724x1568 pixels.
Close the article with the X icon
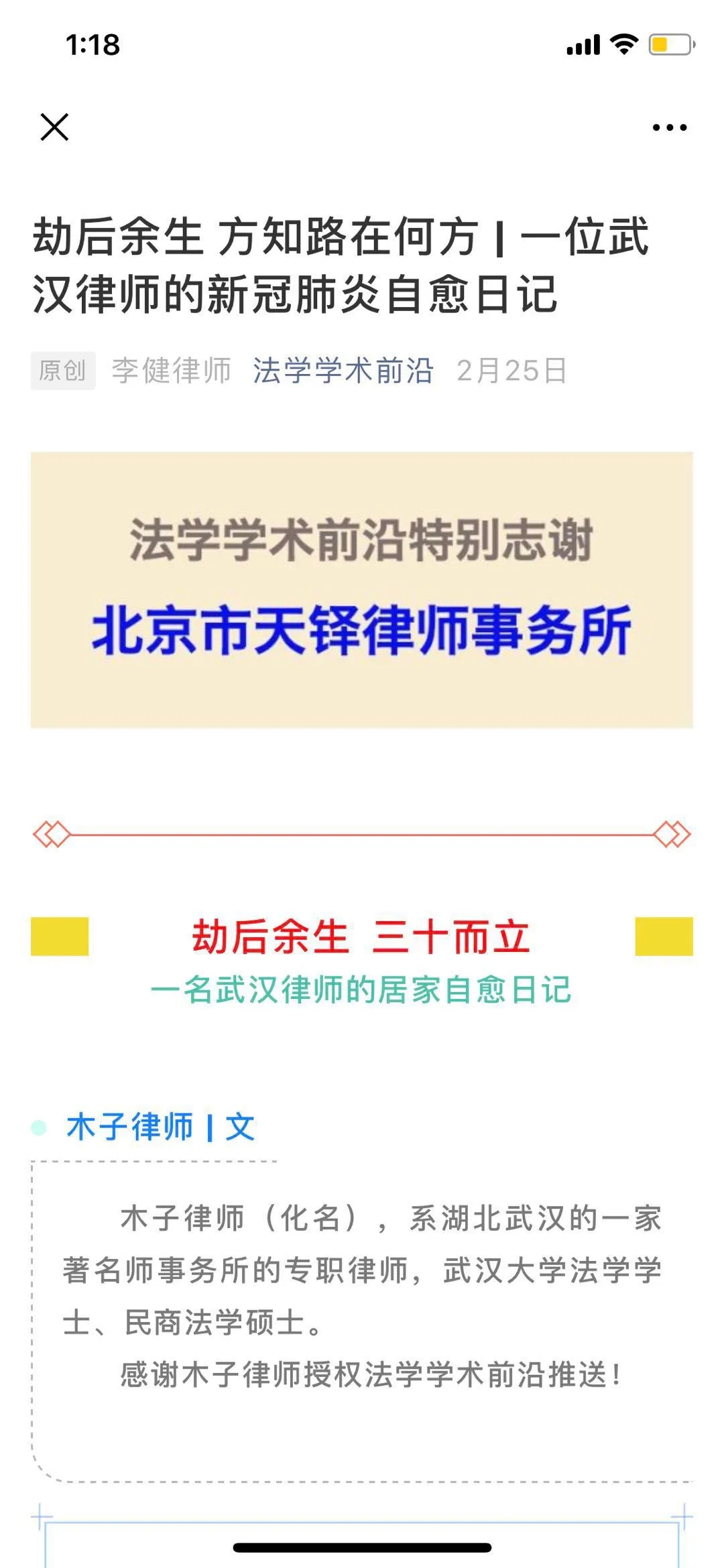tap(54, 127)
